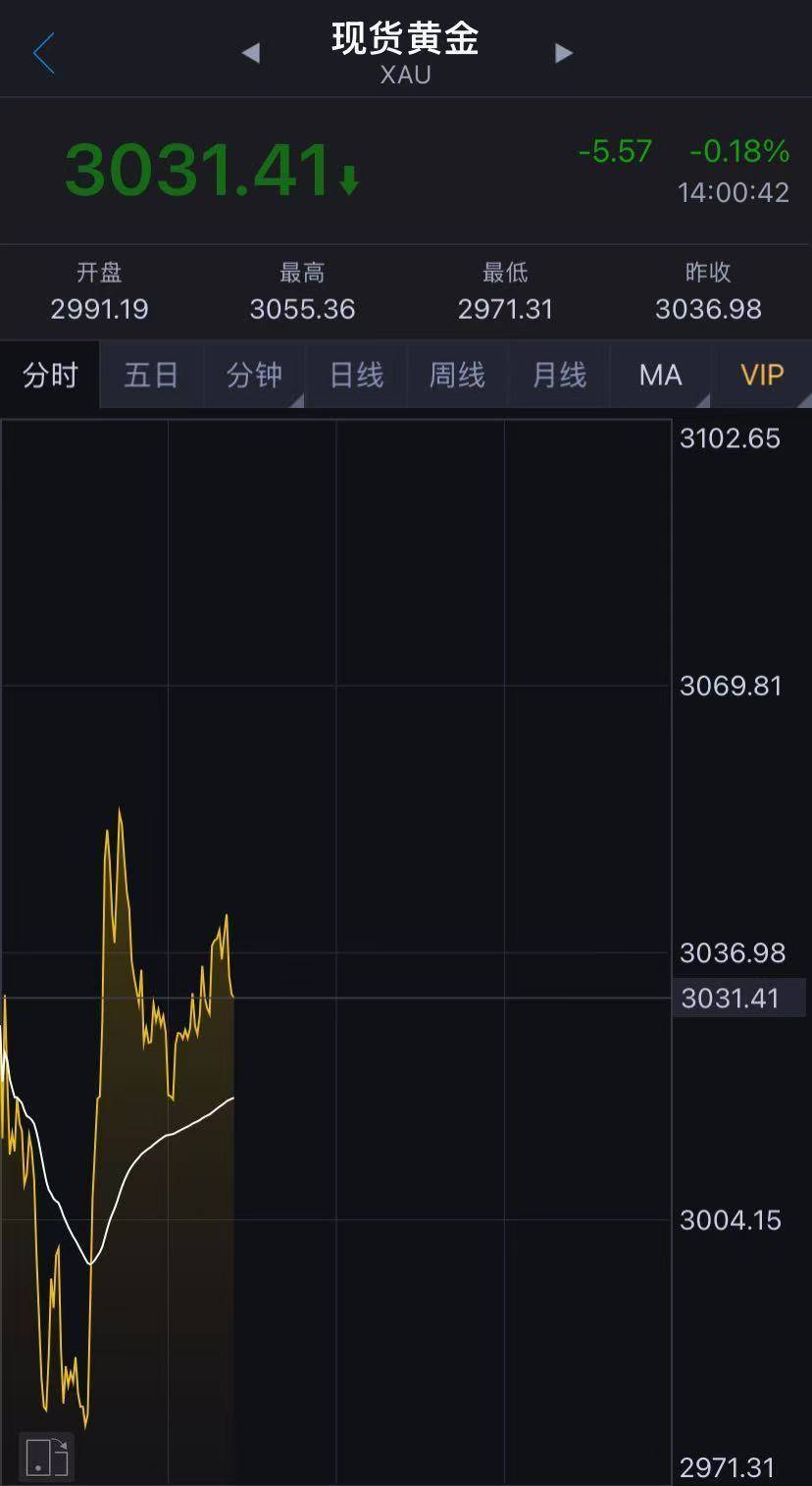This screenshot has width=812, height=1486.
Task: Open the 分钟 interval options via corner triangle
Action: (x=295, y=401)
